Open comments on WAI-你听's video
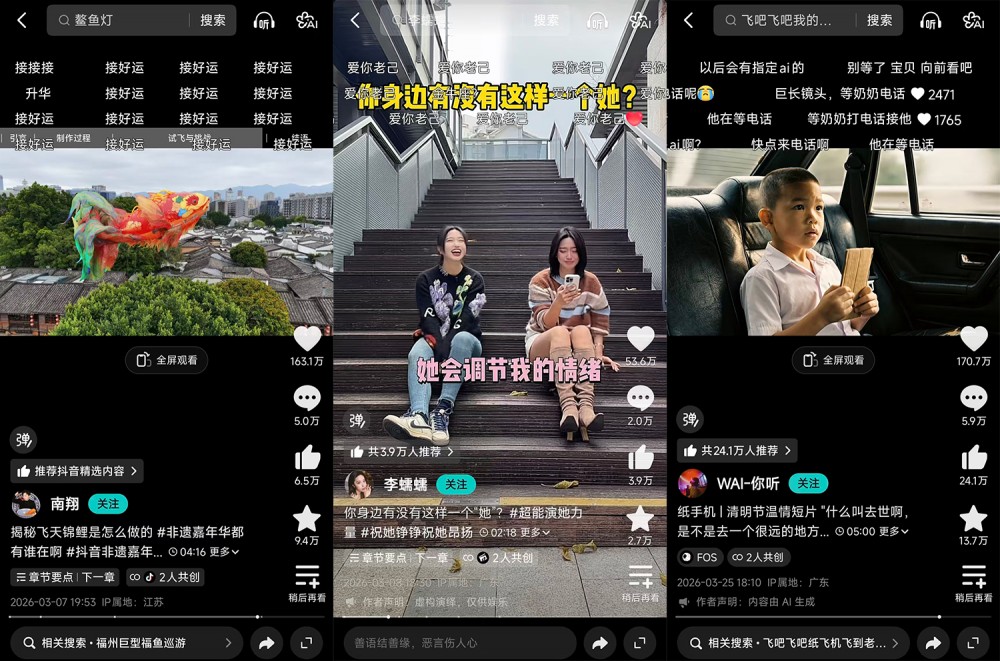The height and width of the screenshot is (661, 1000). (x=973, y=400)
